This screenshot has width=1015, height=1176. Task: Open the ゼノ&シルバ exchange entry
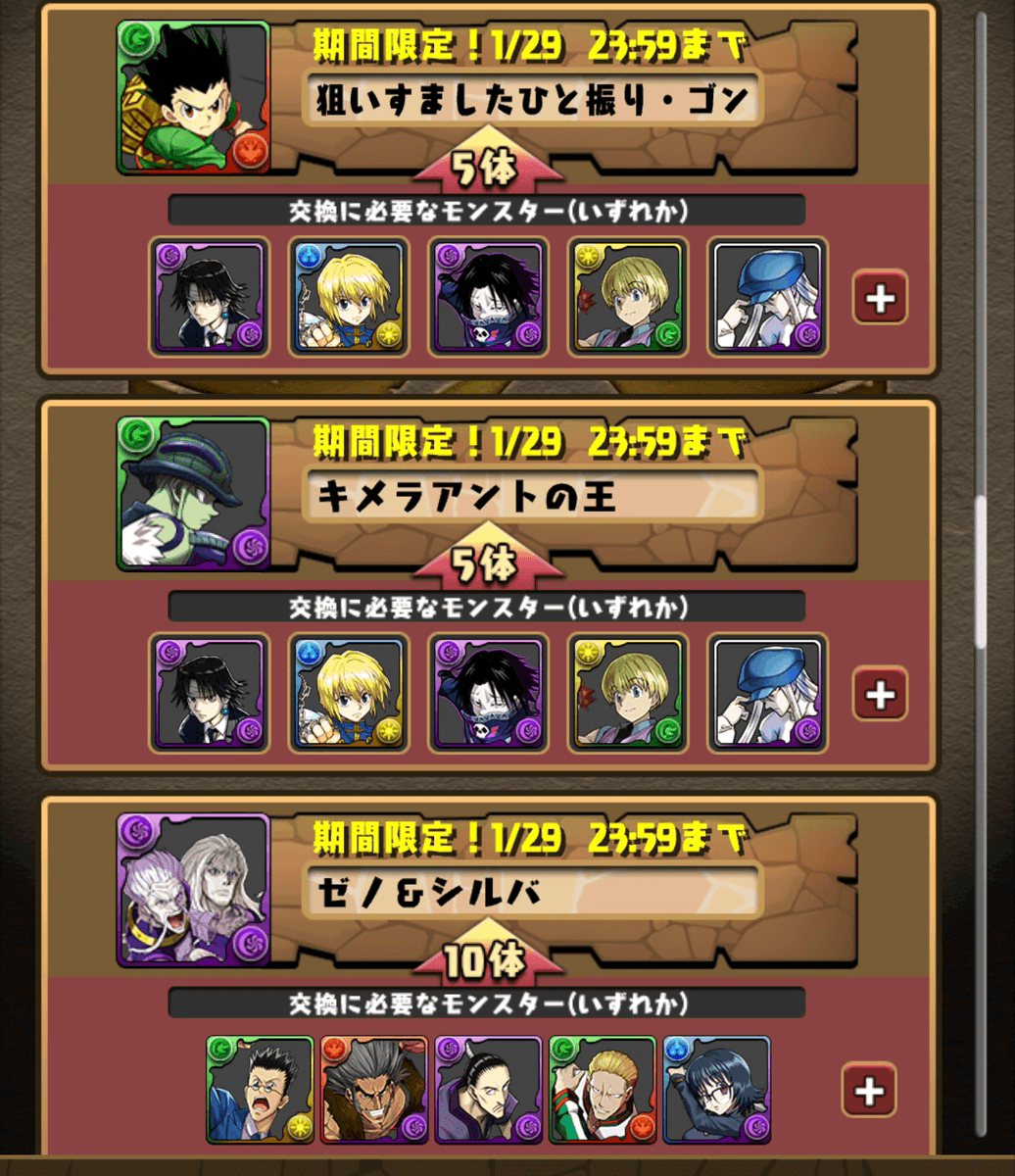point(534,892)
